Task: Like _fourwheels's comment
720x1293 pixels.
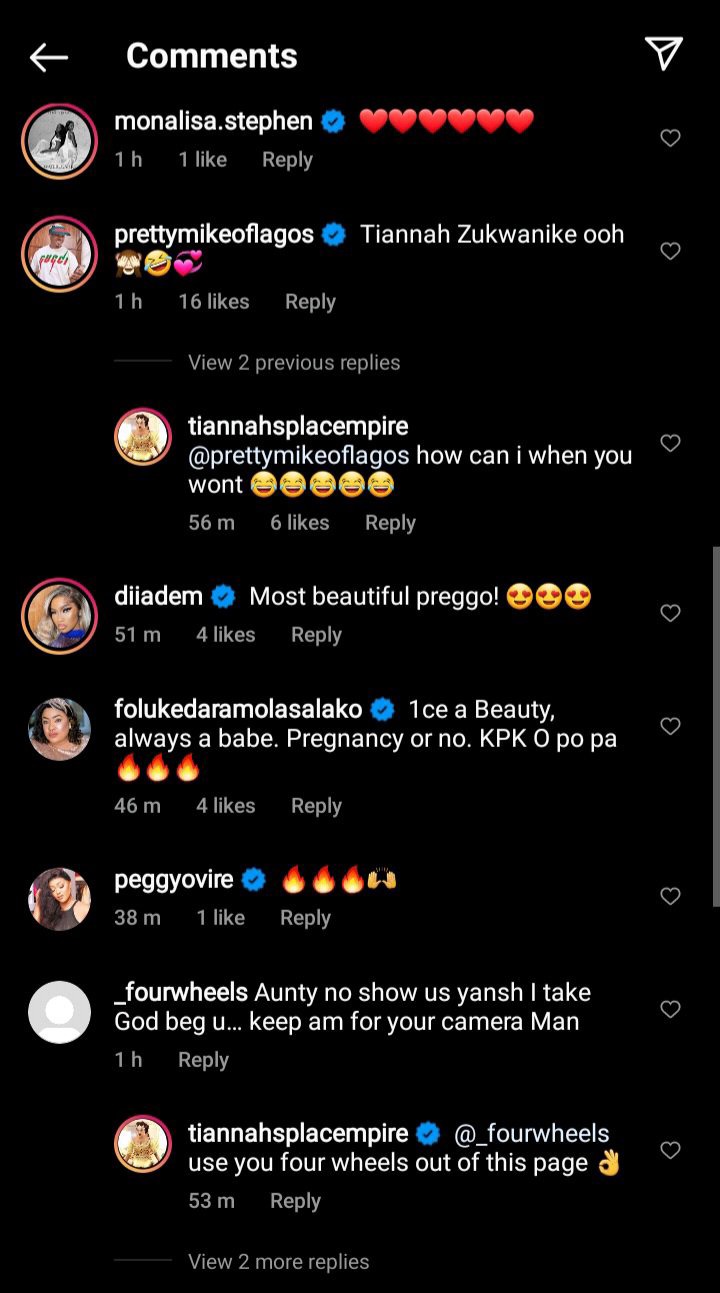Action: [x=671, y=1009]
